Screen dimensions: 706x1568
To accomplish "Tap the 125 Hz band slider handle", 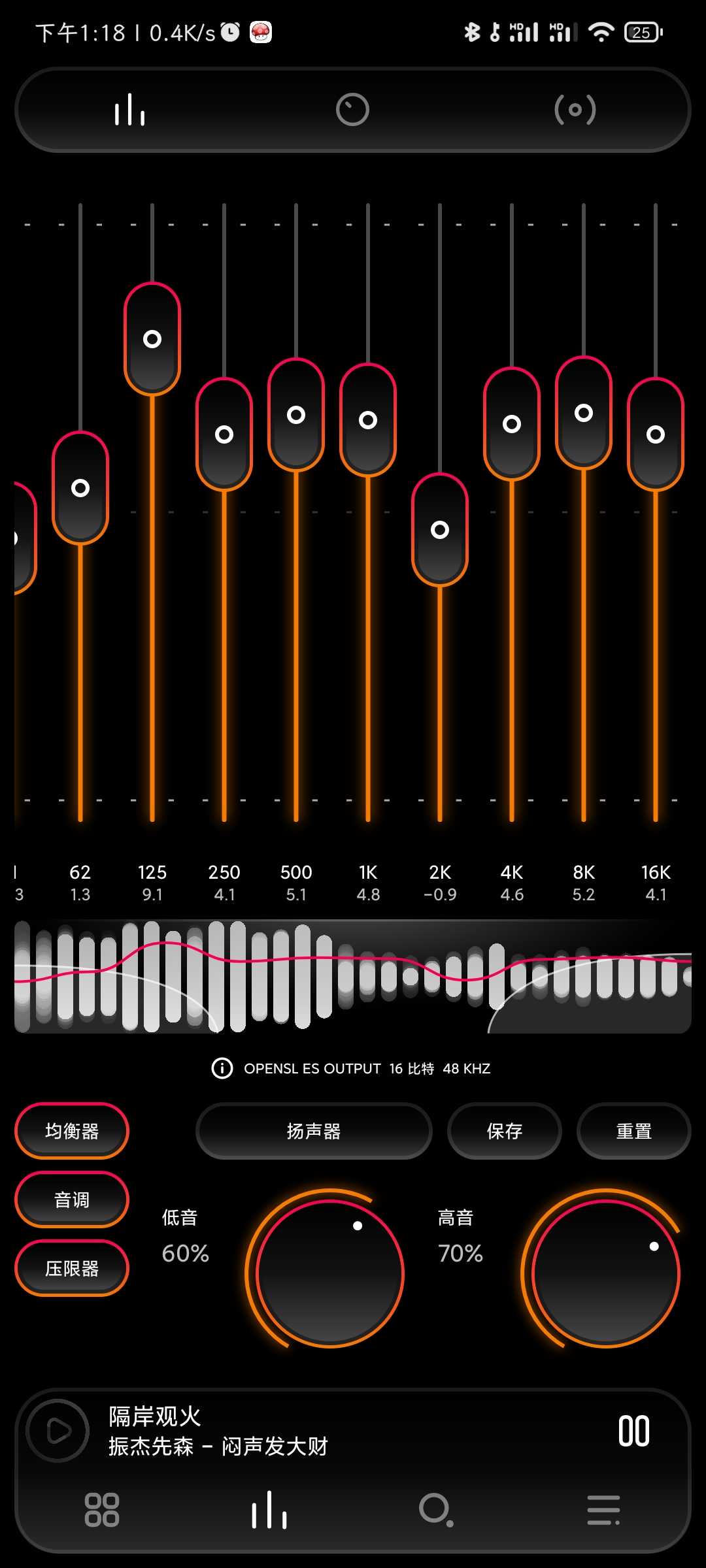I will pyautogui.click(x=152, y=339).
